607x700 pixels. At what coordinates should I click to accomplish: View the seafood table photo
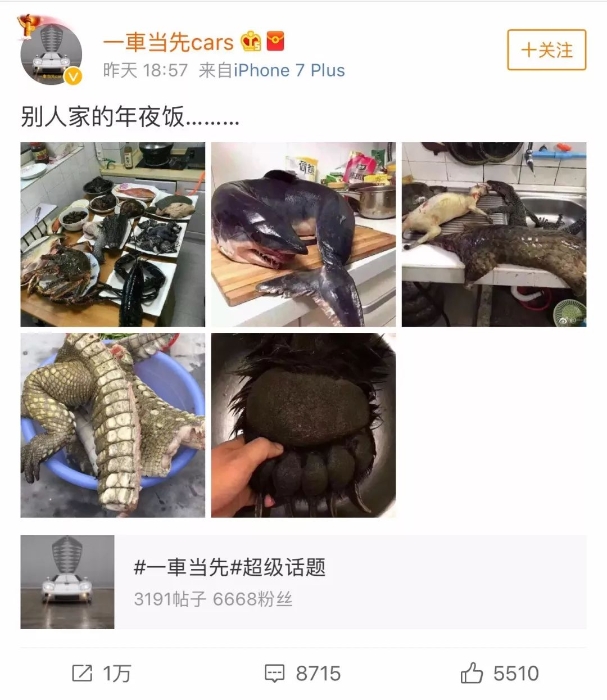click(x=112, y=234)
